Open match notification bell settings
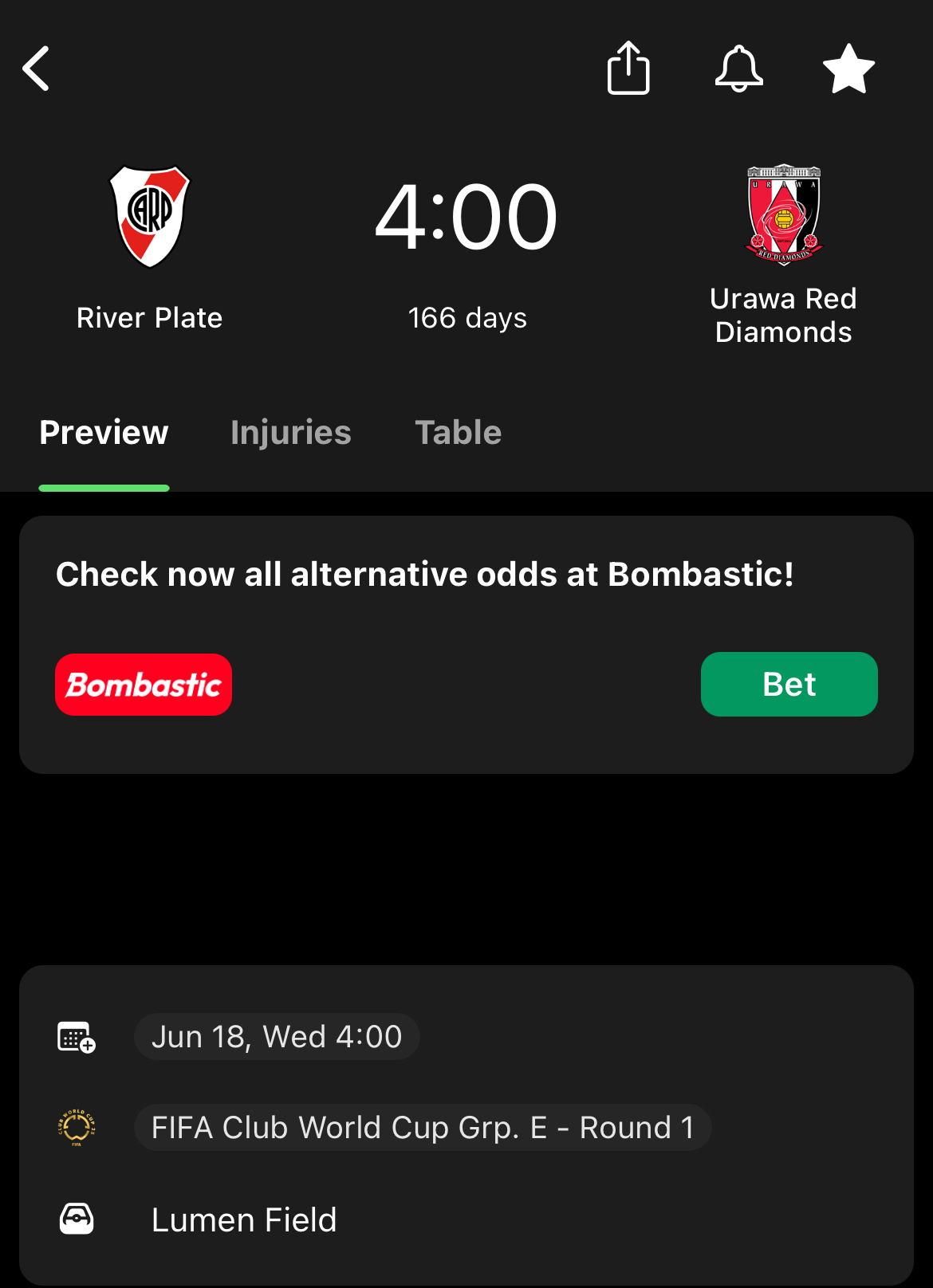The image size is (933, 1288). (x=738, y=69)
